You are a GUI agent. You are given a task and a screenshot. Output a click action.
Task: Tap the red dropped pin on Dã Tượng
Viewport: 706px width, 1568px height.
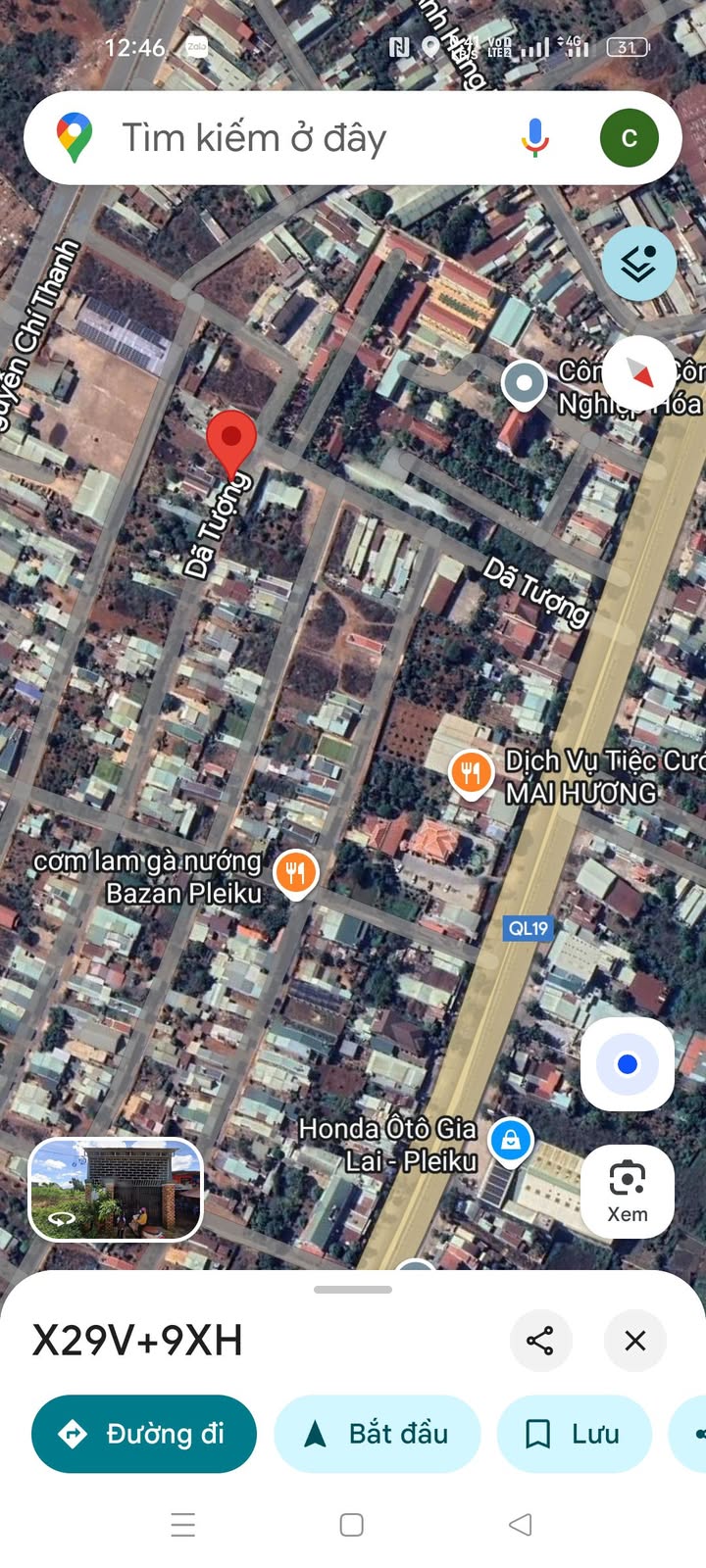[231, 441]
